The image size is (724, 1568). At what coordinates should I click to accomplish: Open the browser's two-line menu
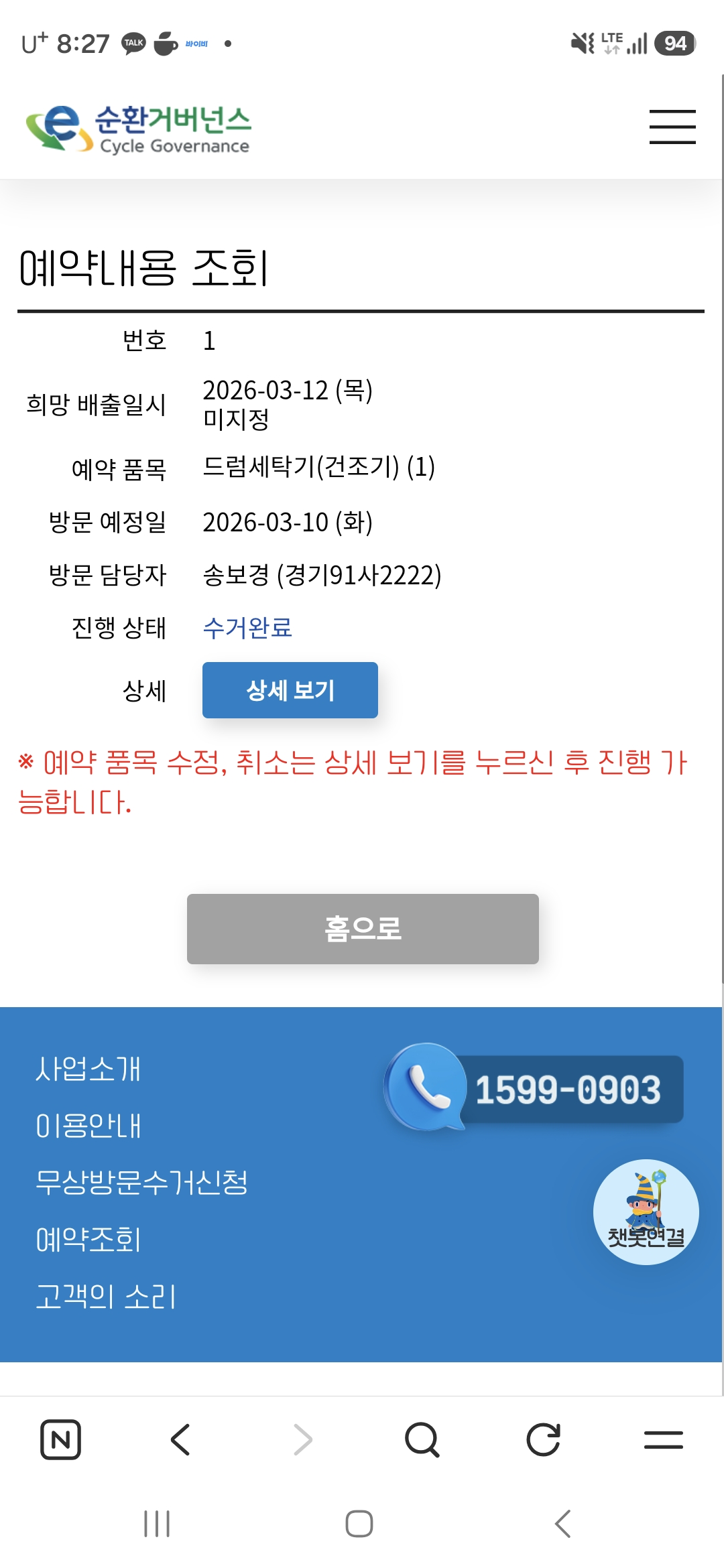point(663,1439)
